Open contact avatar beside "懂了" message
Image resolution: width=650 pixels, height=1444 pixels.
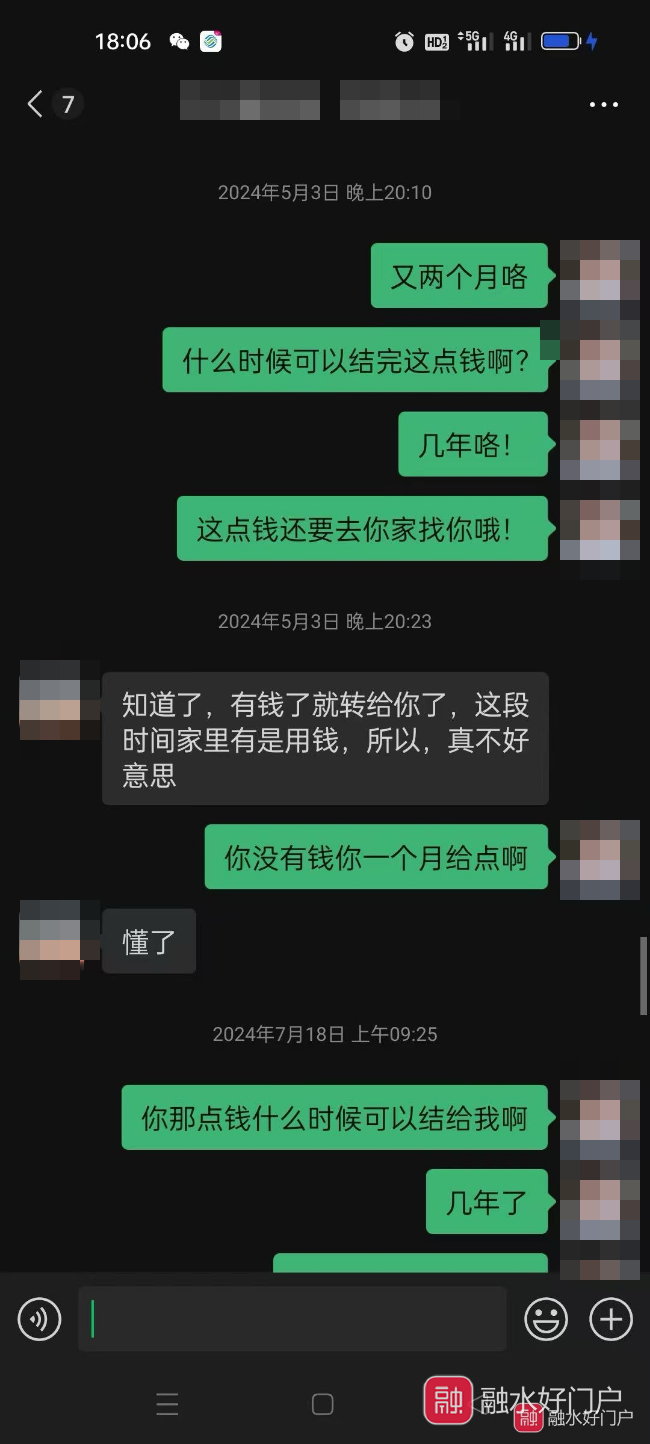pos(50,940)
